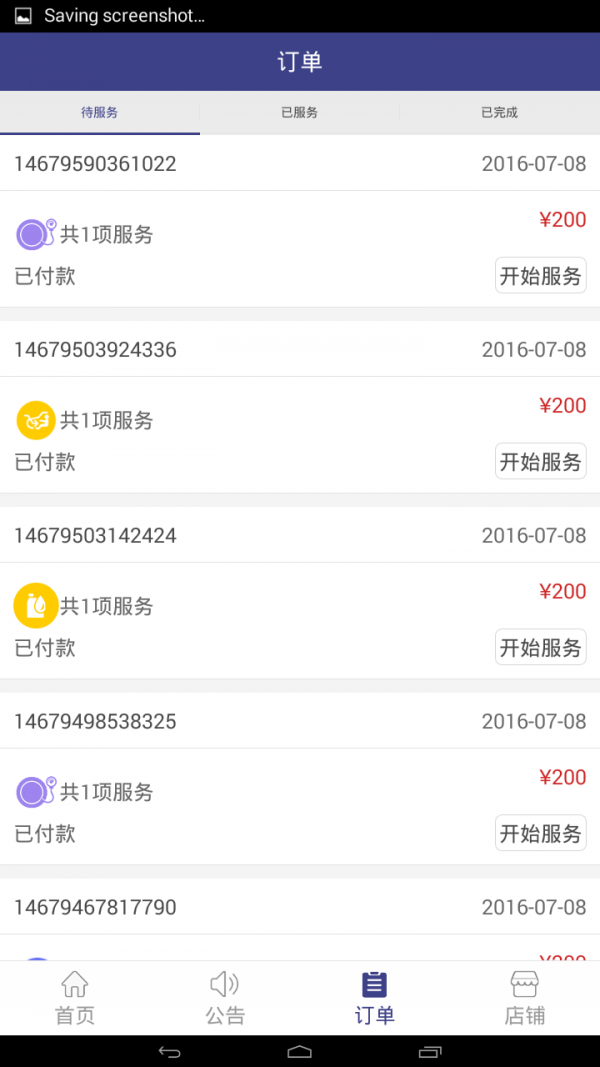Hit 开始服务 on order 14679498538325

(x=540, y=834)
